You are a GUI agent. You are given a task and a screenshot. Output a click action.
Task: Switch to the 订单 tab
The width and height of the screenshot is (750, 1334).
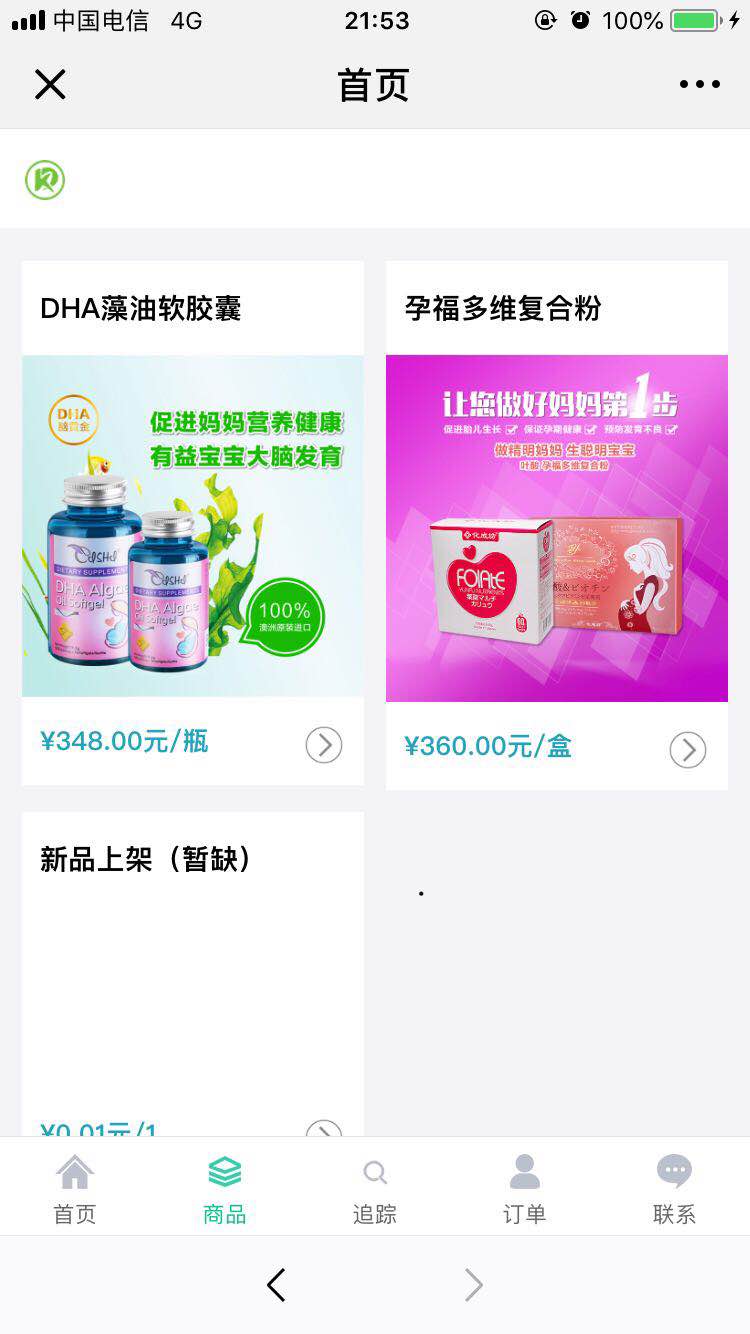tap(524, 1188)
